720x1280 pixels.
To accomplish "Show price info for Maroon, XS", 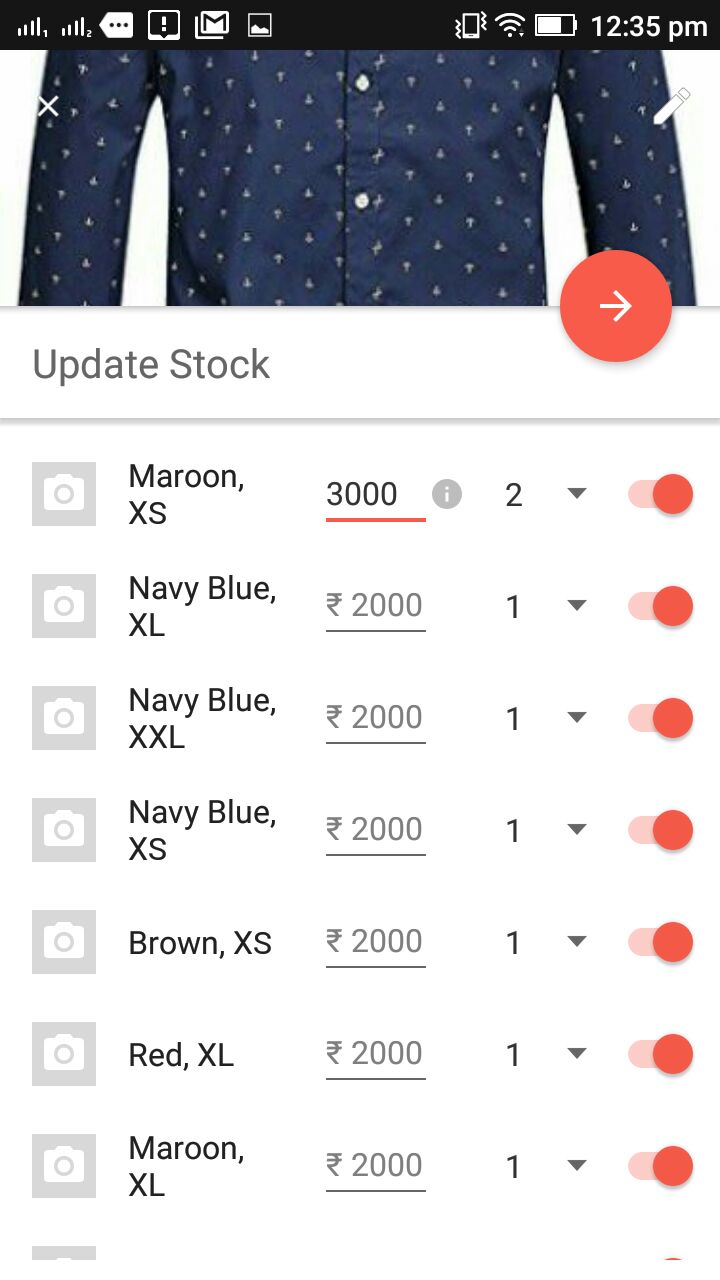I will click(447, 494).
